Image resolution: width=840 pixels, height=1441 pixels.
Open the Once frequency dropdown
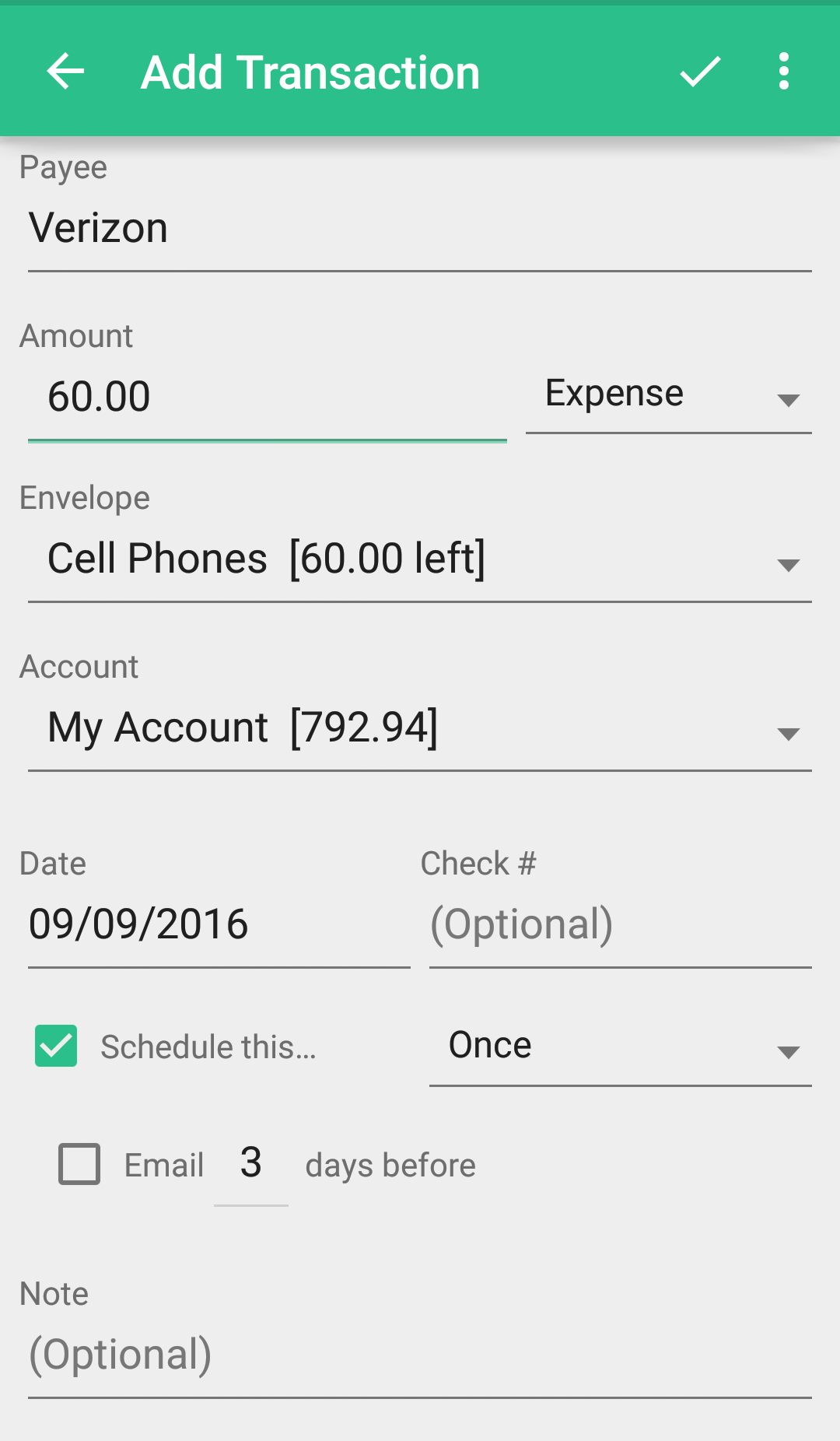621,1047
